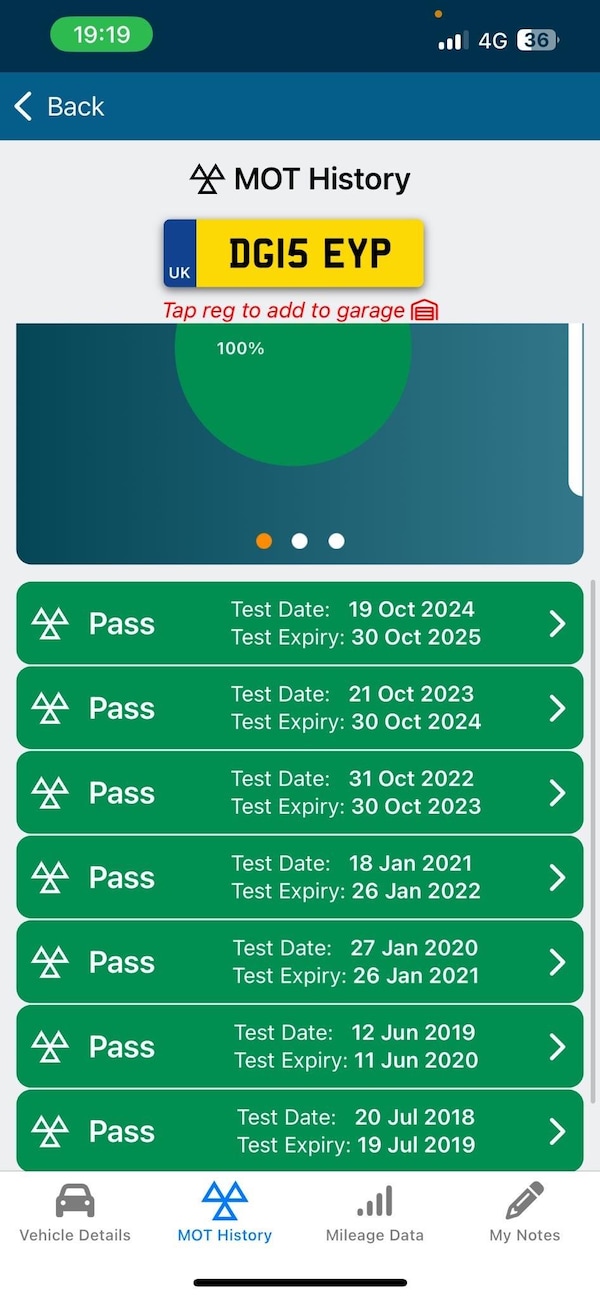Go back using the Back button

pos(60,106)
